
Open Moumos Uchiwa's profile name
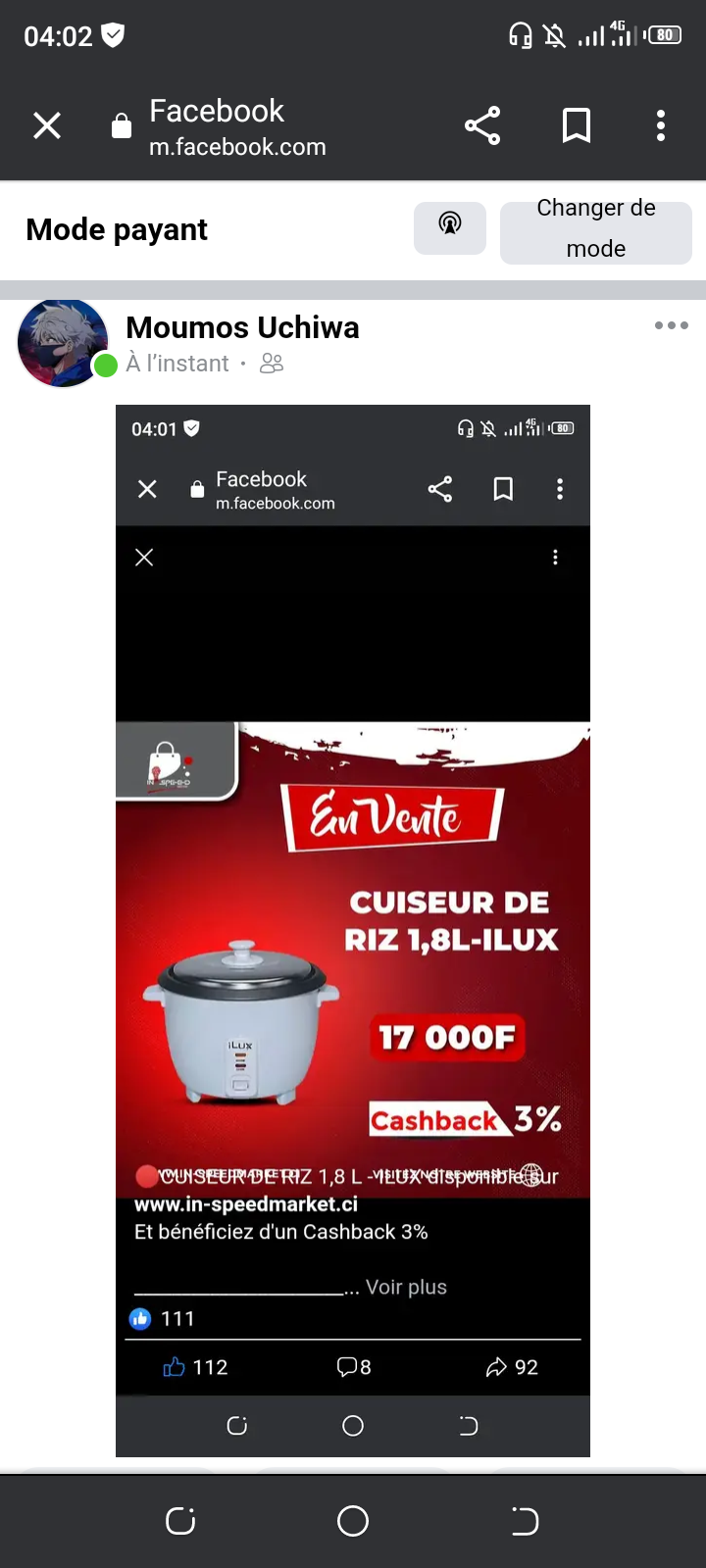click(x=242, y=327)
